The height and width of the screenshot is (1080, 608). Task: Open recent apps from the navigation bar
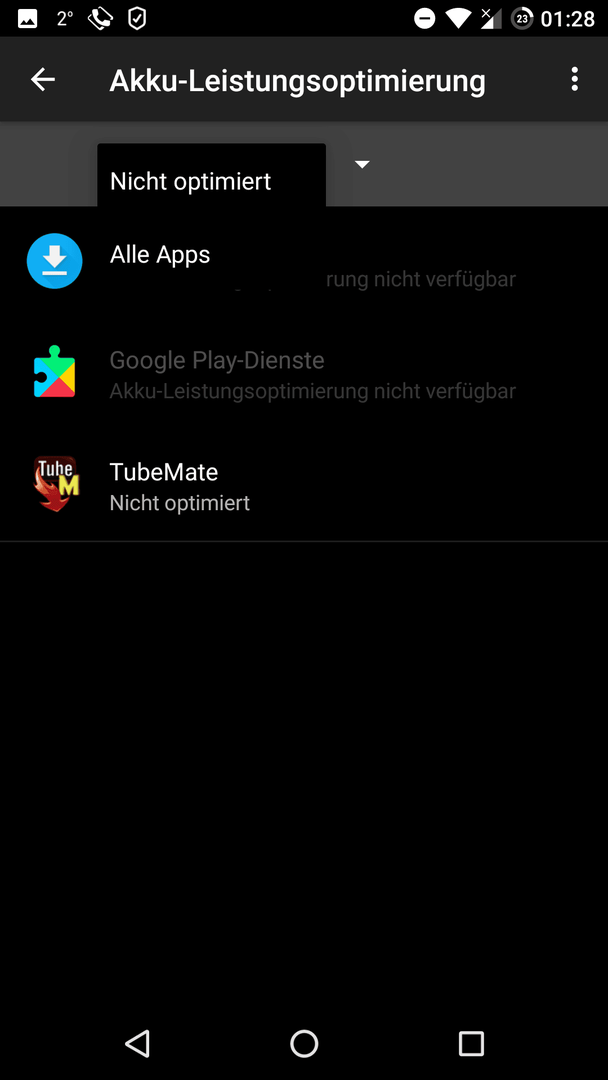tap(471, 1043)
